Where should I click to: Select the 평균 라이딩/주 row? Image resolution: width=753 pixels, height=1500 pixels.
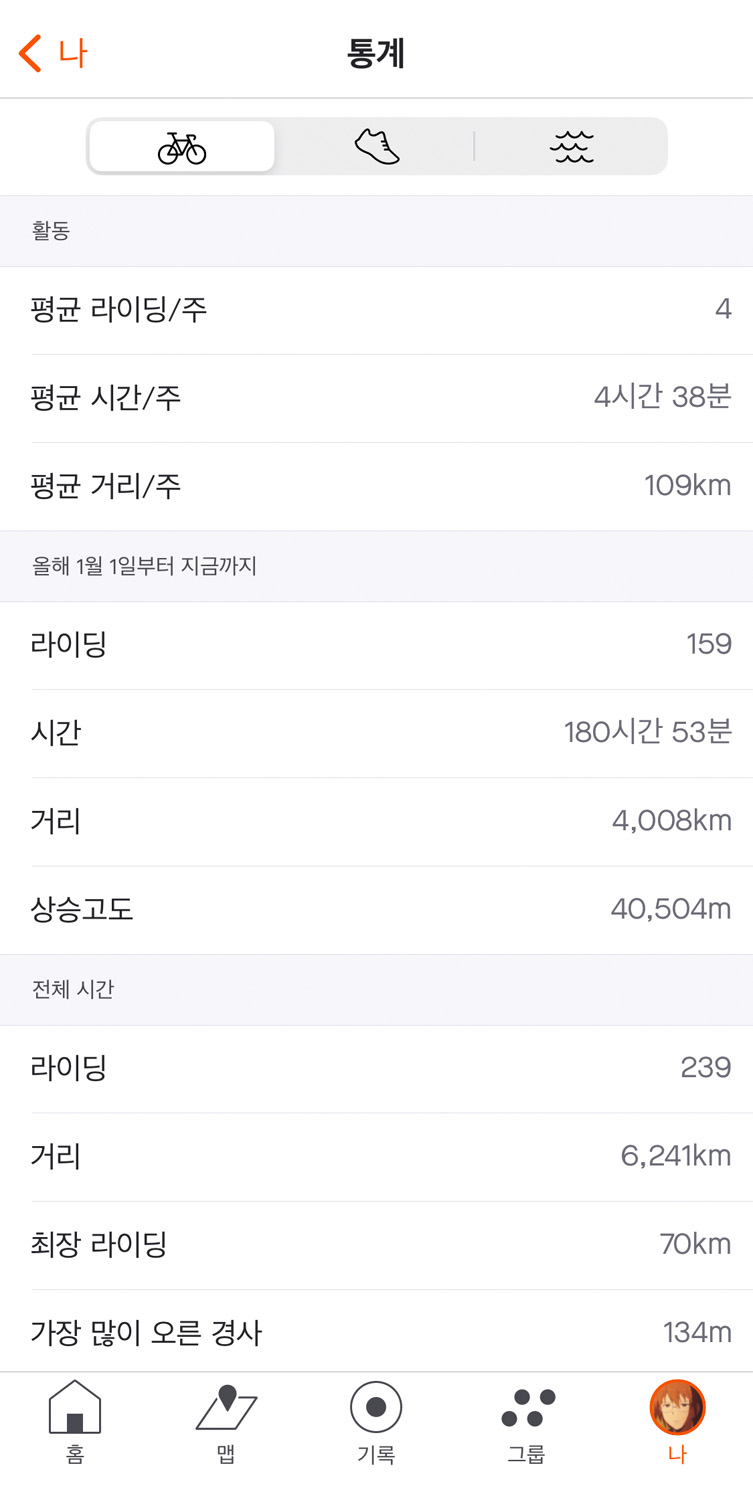point(376,310)
